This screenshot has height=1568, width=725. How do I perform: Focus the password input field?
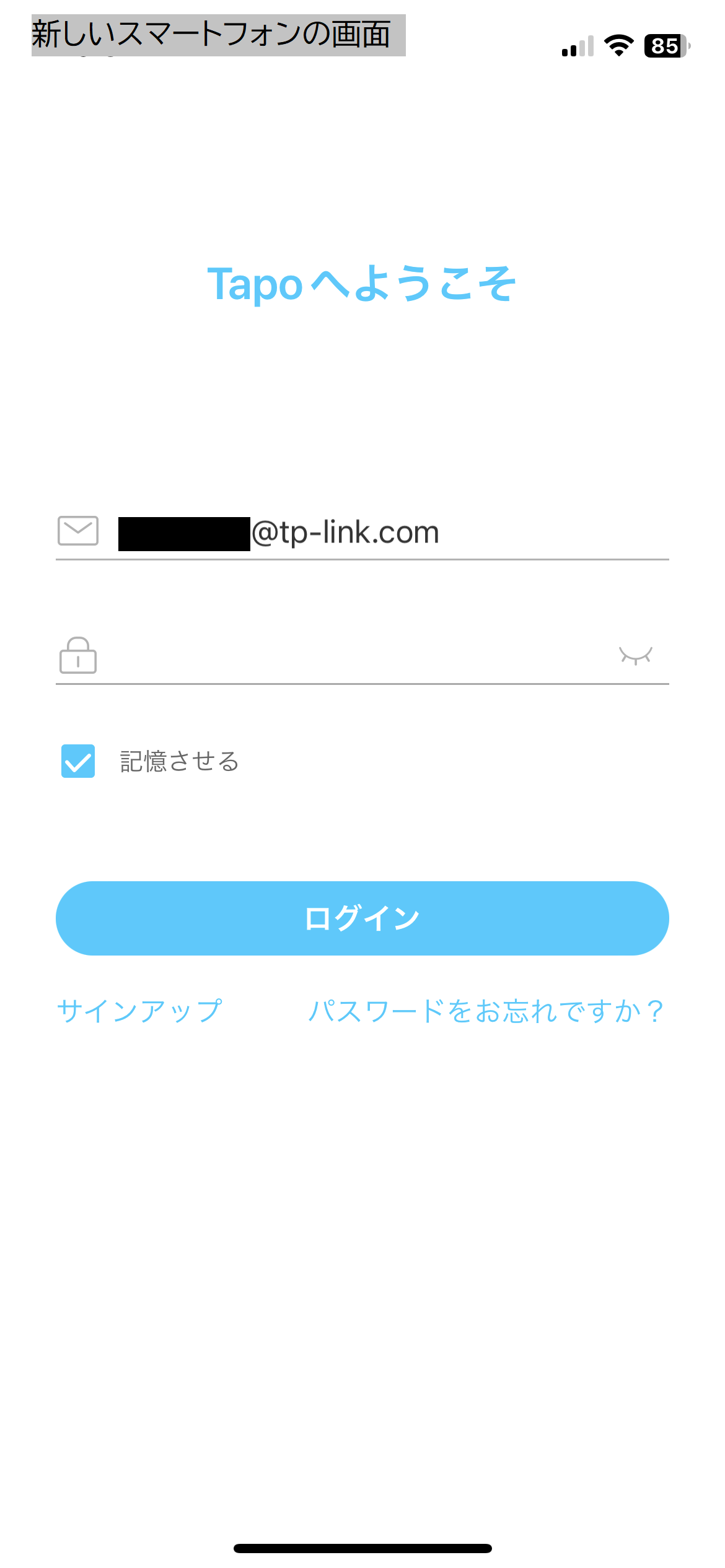[356, 656]
